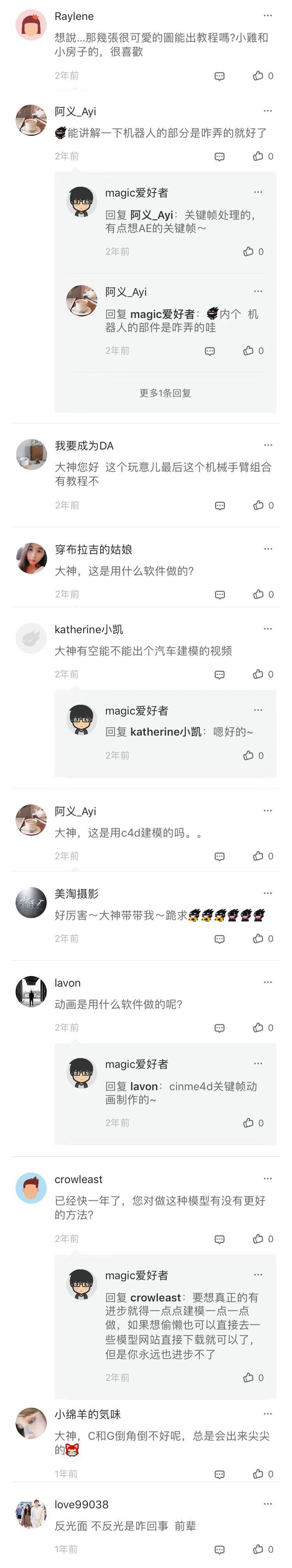This screenshot has height=1568, width=292.
Task: Like magic爱好者's reply to lavon
Action: pyautogui.click(x=248, y=1123)
